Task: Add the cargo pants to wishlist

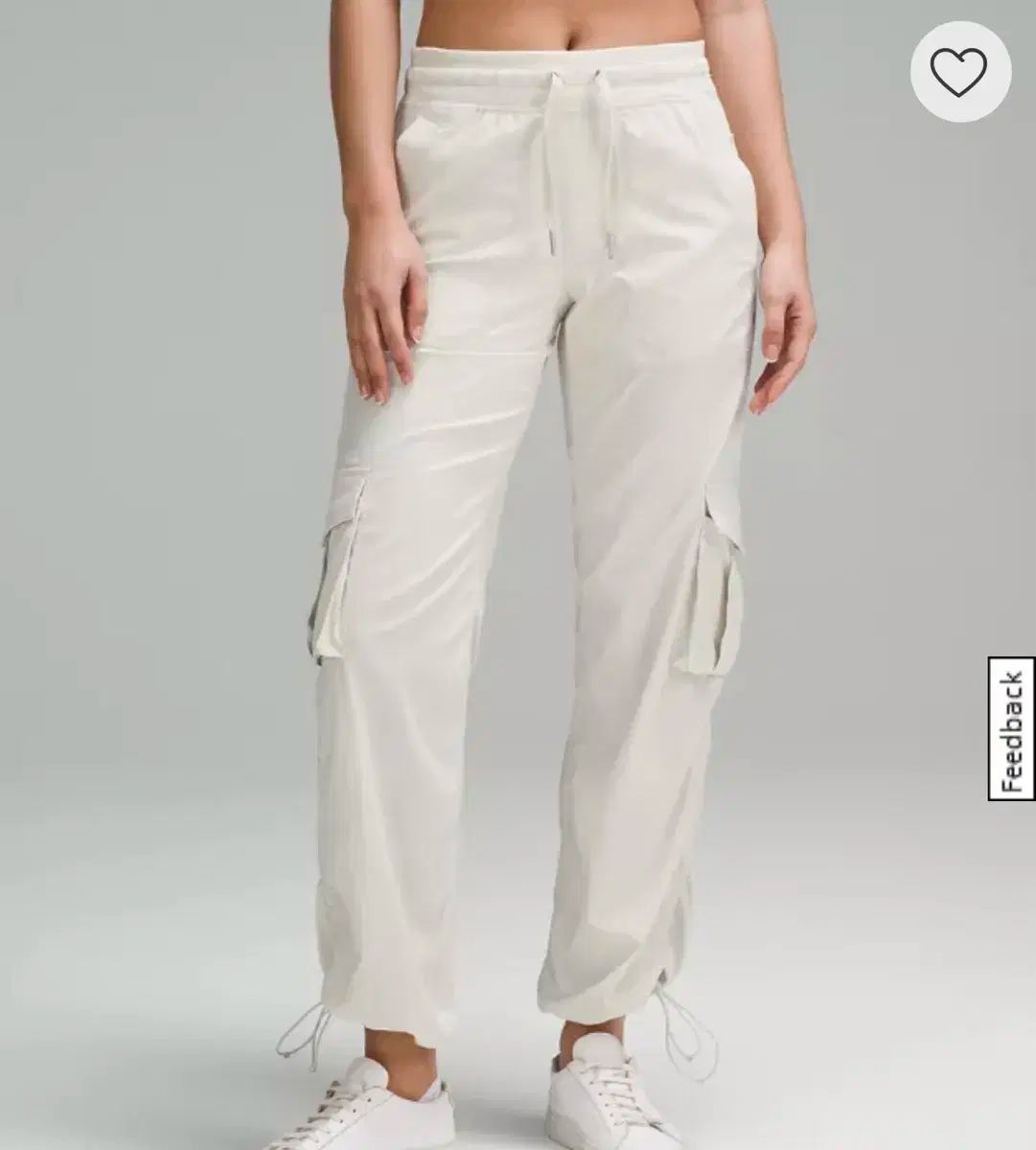Action: (x=958, y=74)
